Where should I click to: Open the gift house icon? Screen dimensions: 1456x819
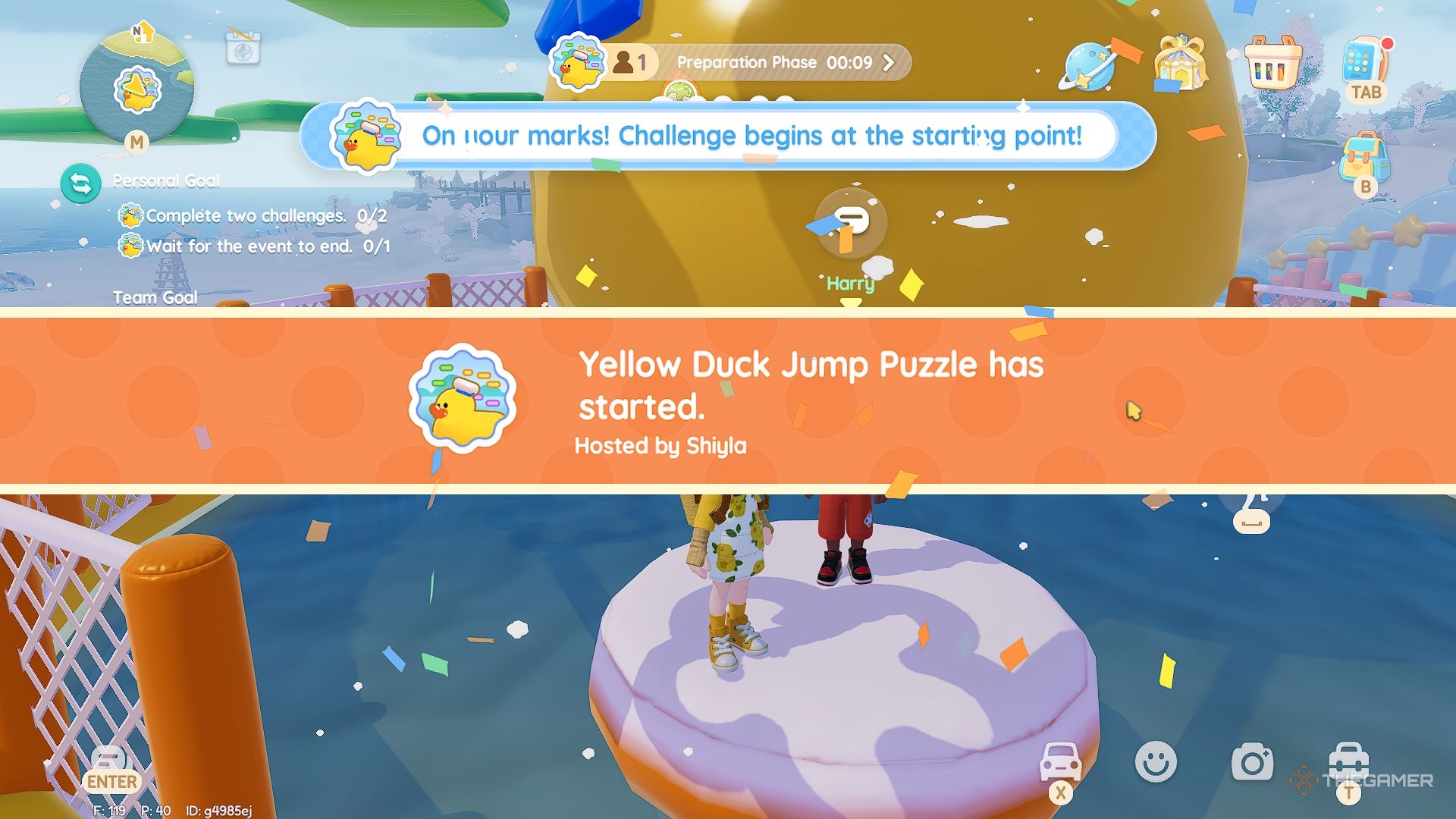pyautogui.click(x=1180, y=64)
